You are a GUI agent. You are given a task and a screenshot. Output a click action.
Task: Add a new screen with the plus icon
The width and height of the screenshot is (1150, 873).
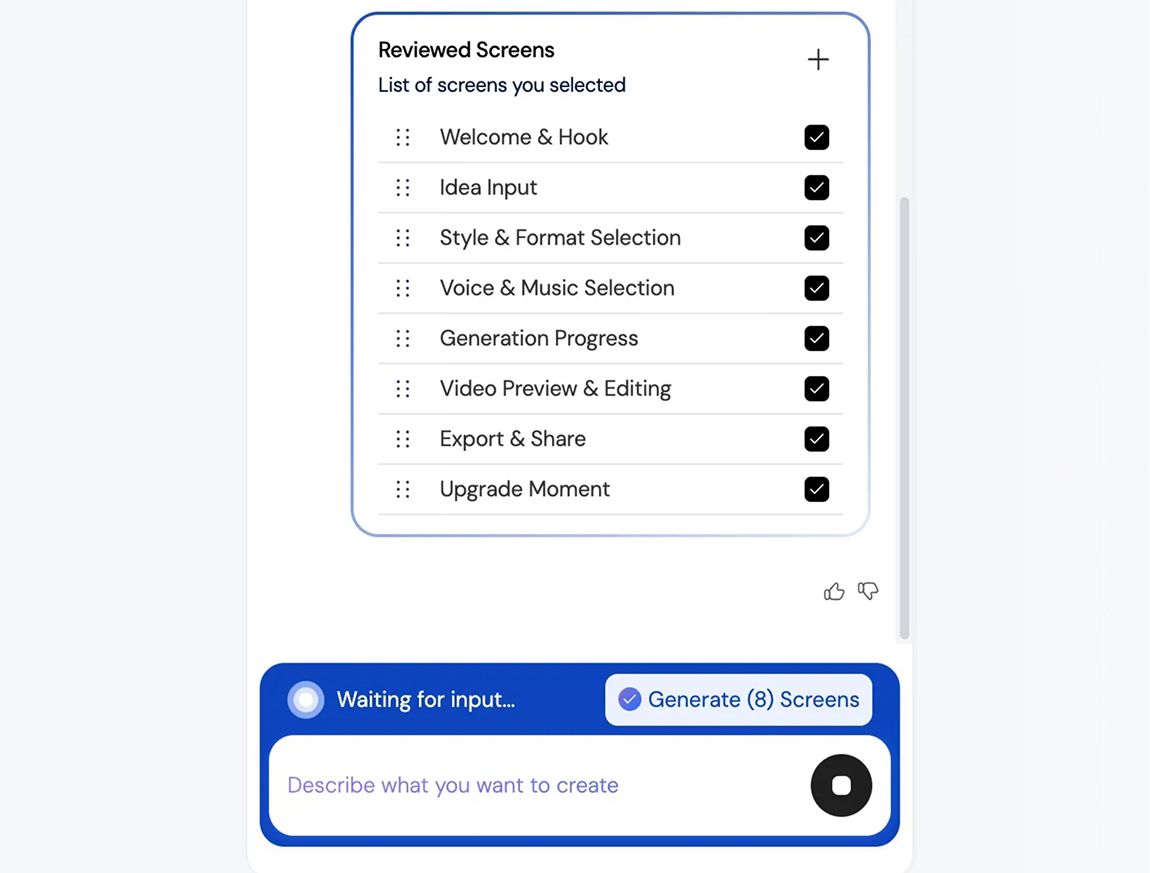click(x=818, y=60)
